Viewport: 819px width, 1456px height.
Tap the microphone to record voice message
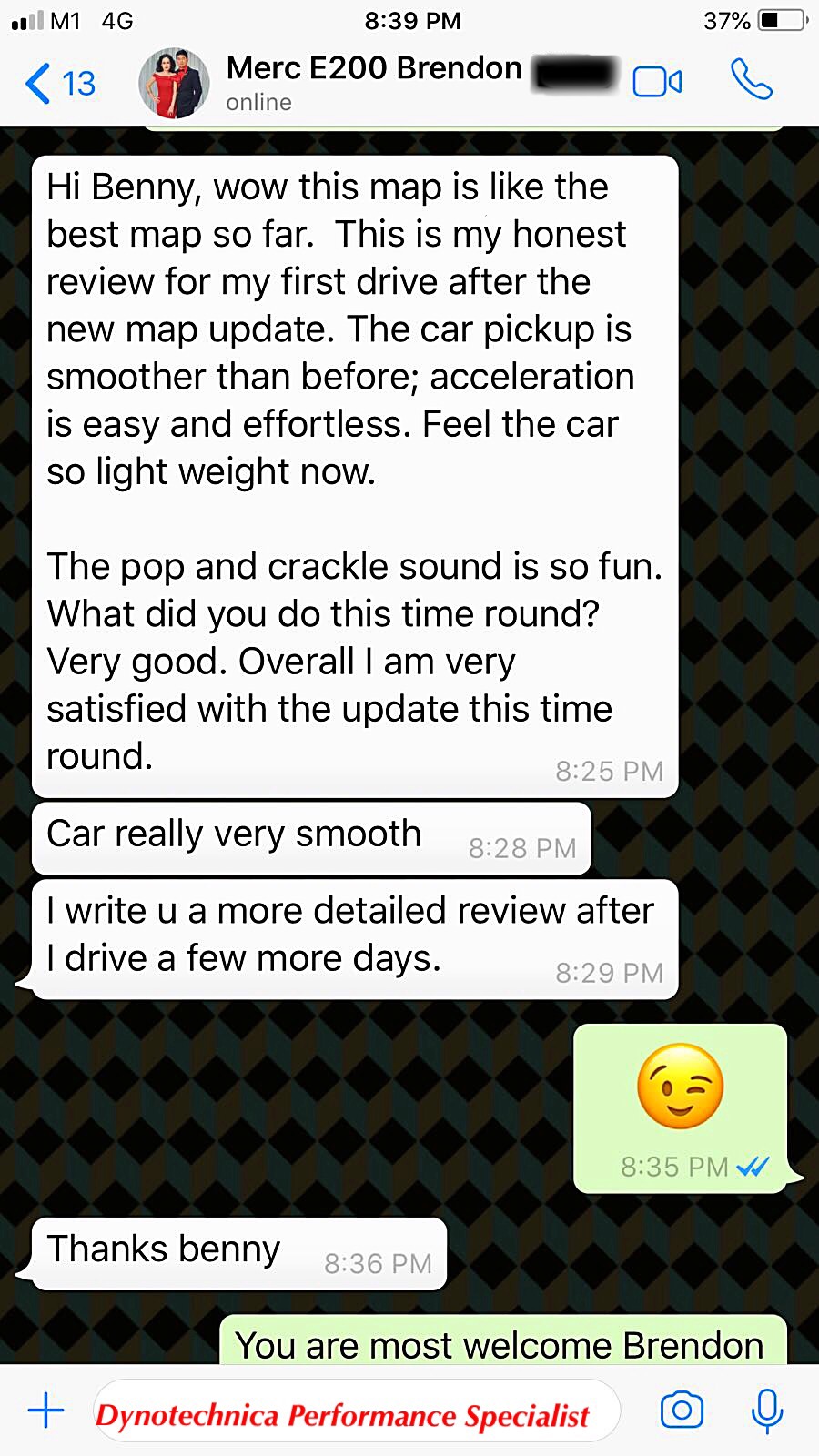pos(767,1411)
